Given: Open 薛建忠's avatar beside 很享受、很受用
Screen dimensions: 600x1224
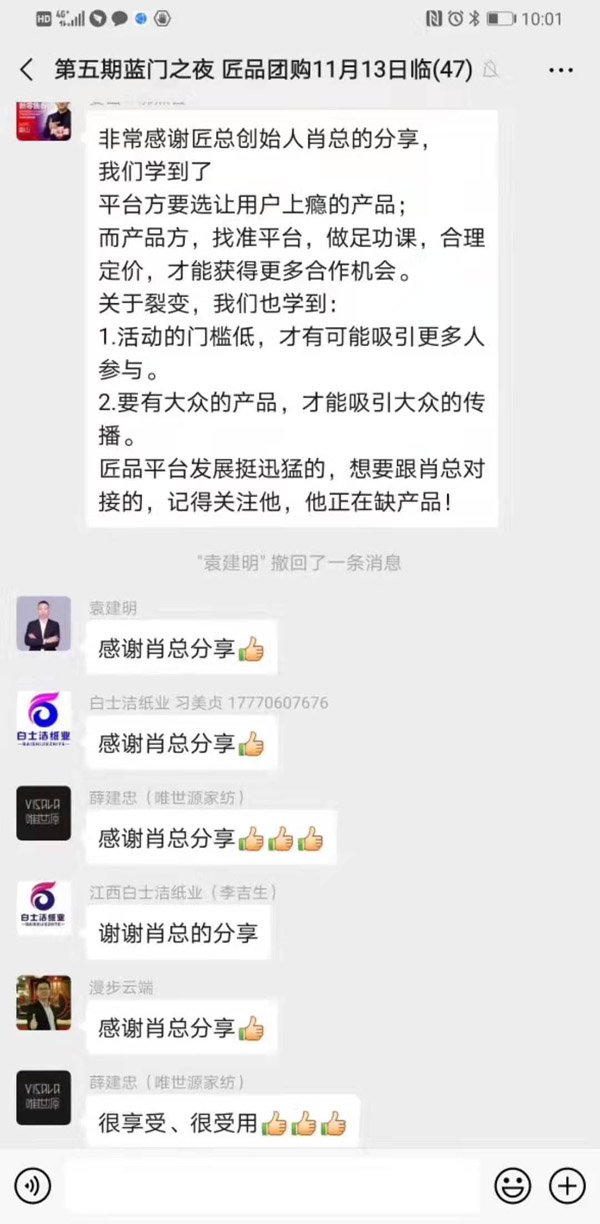Looking at the screenshot, I should pyautogui.click(x=44, y=1097).
